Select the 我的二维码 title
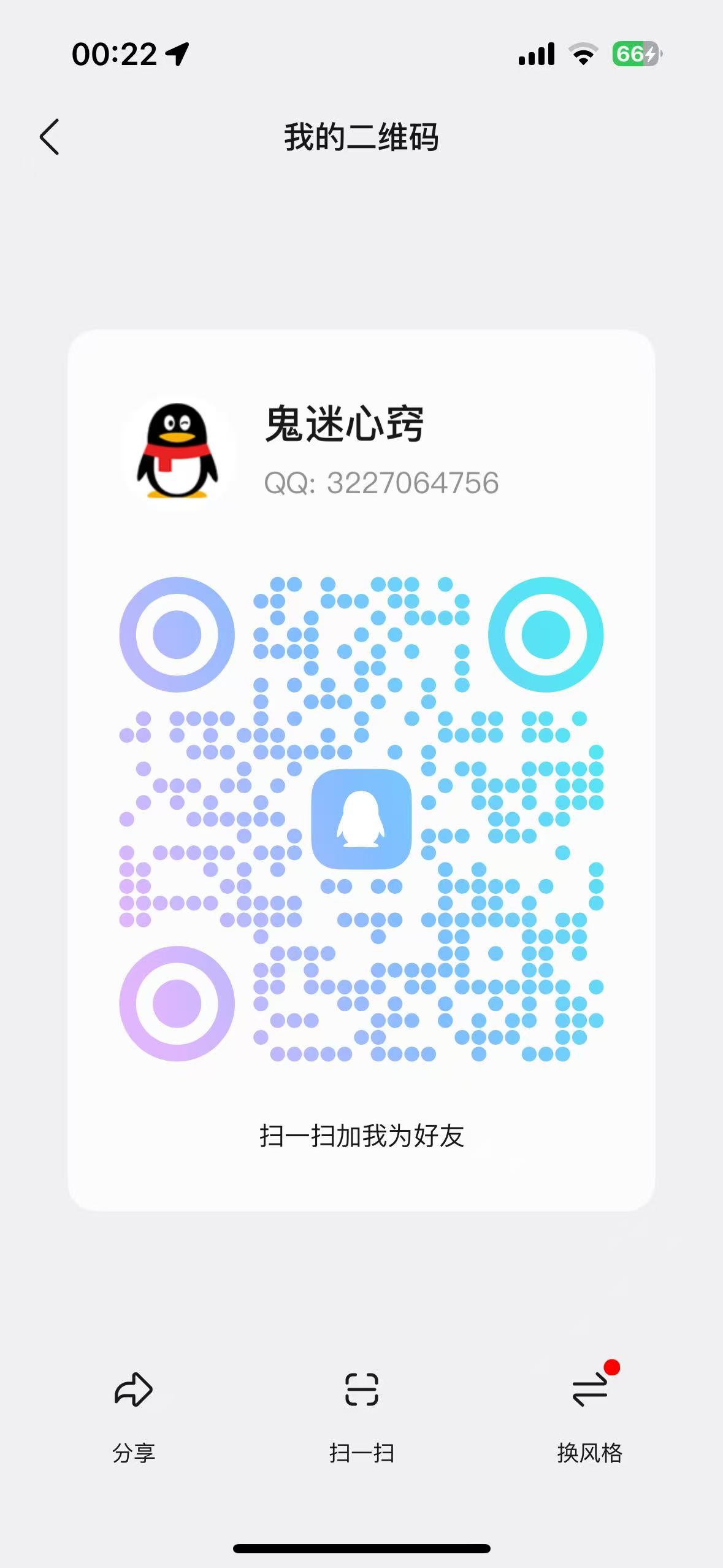This screenshot has width=723, height=1568. [x=362, y=138]
